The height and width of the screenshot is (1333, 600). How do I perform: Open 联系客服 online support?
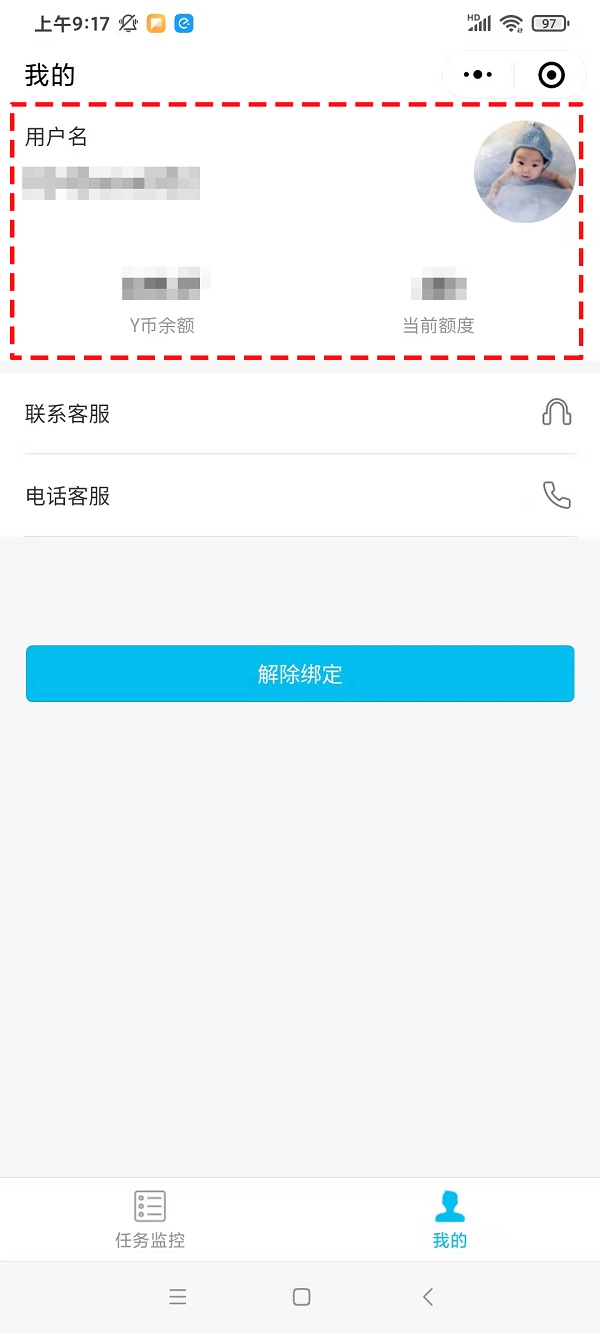(300, 413)
